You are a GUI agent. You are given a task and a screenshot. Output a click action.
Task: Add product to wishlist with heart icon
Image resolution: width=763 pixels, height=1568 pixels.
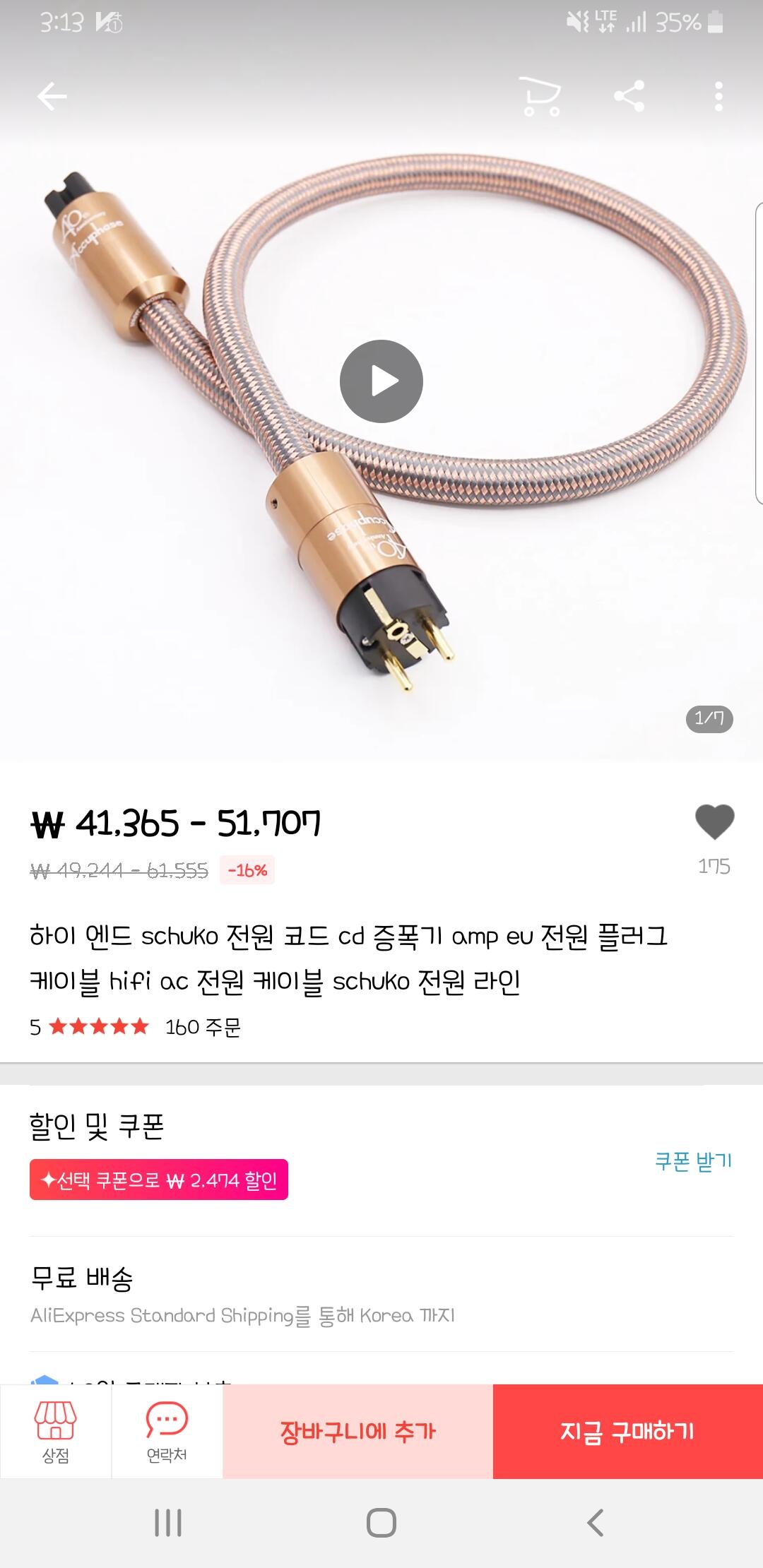(714, 822)
